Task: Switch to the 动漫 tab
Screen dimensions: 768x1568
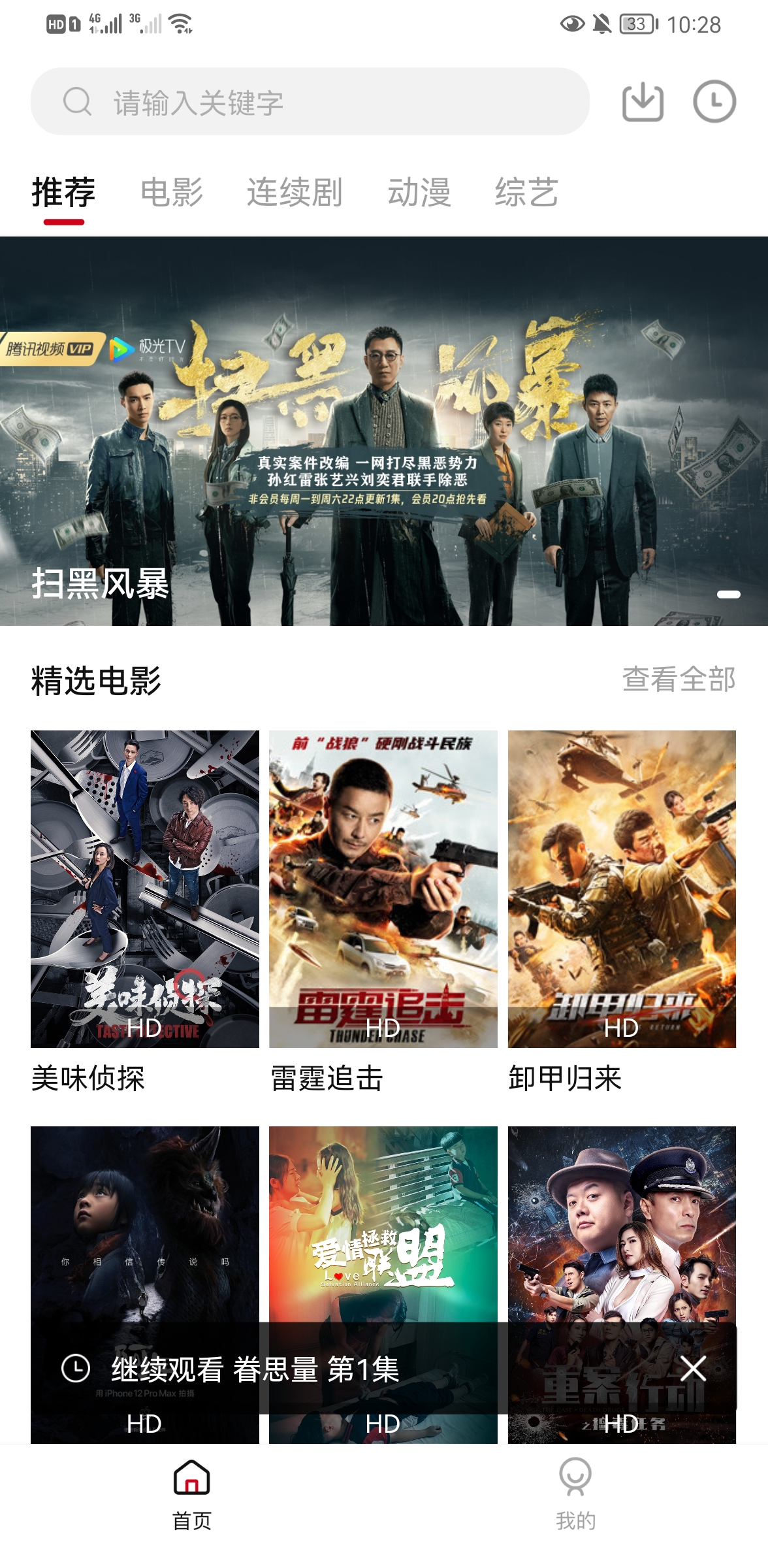Action: [x=419, y=192]
